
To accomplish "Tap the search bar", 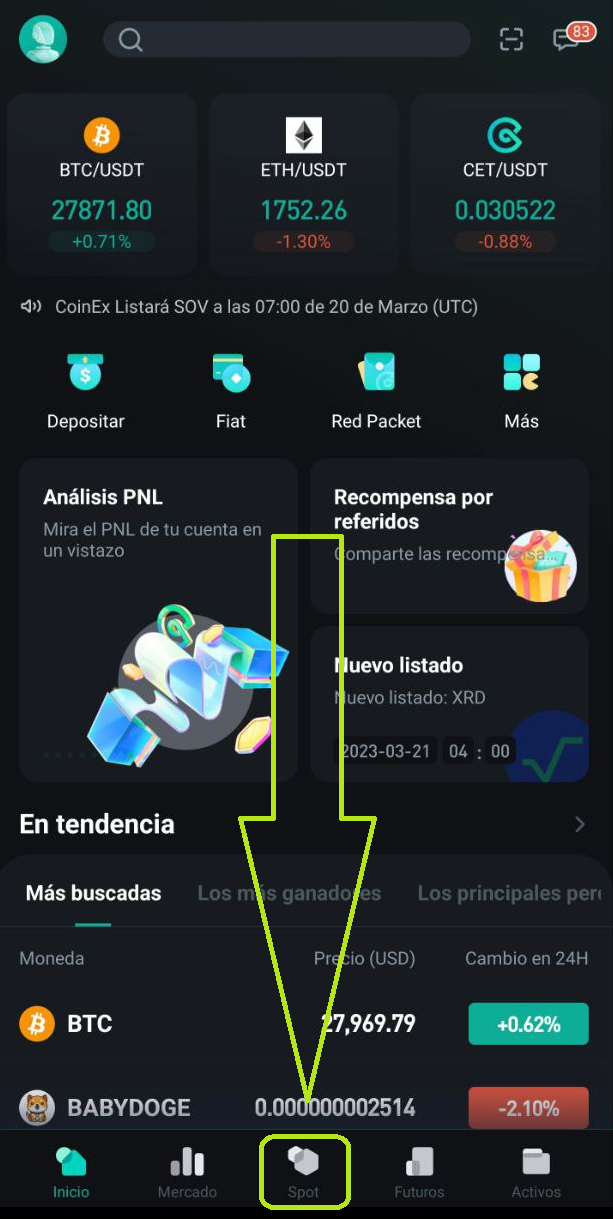I will point(286,40).
